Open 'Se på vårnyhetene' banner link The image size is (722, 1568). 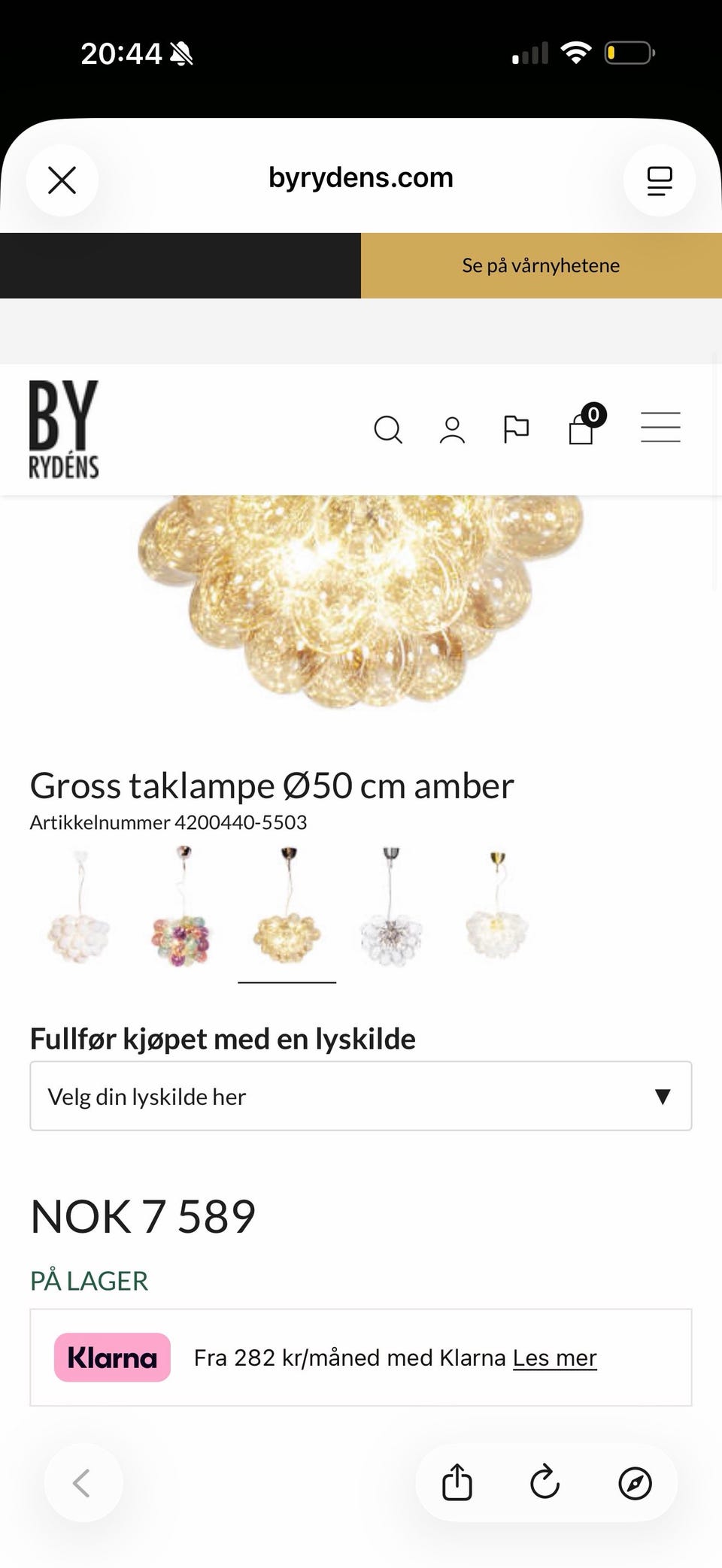[x=541, y=265]
